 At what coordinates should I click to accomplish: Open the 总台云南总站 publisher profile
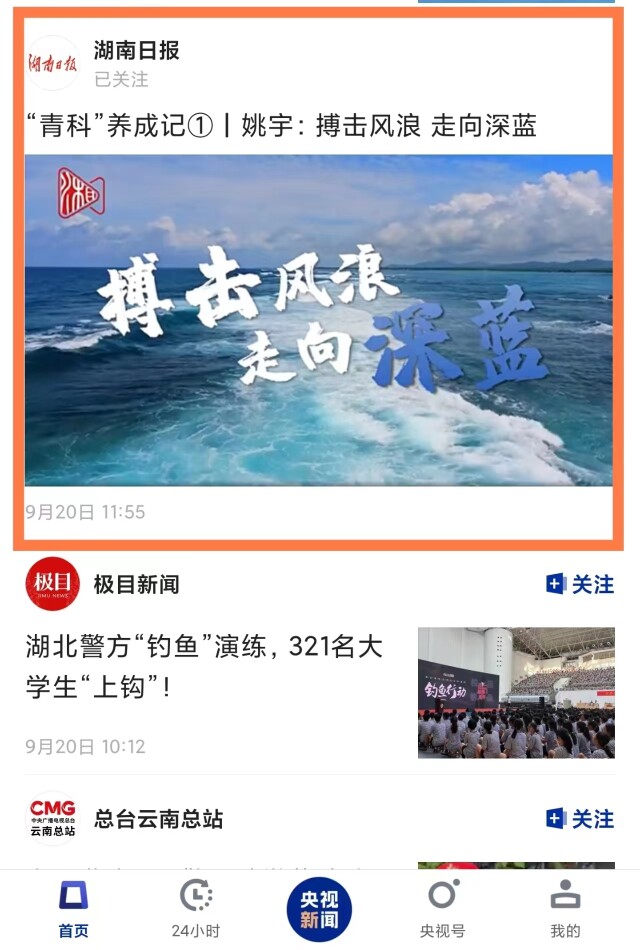pyautogui.click(x=158, y=819)
